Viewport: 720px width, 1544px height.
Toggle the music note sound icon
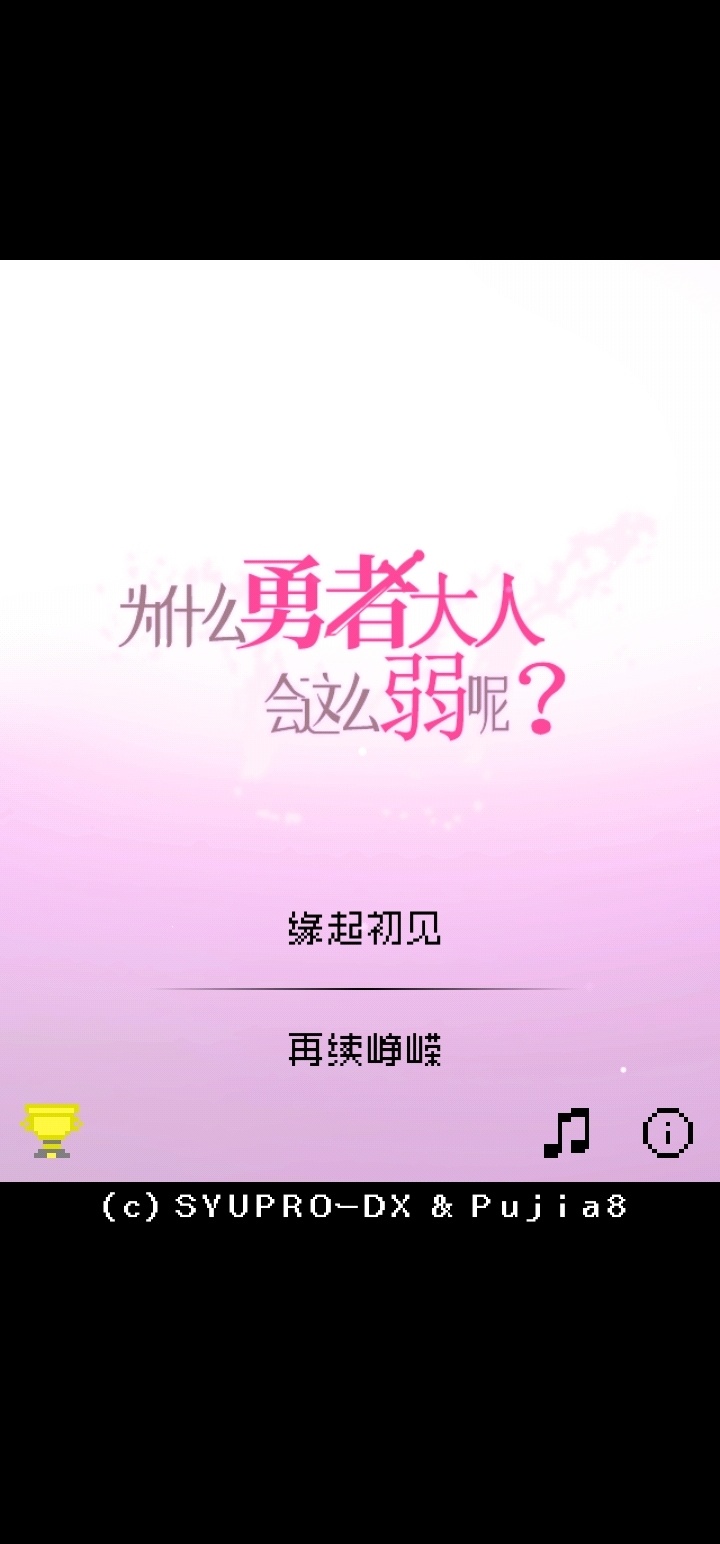point(566,1133)
